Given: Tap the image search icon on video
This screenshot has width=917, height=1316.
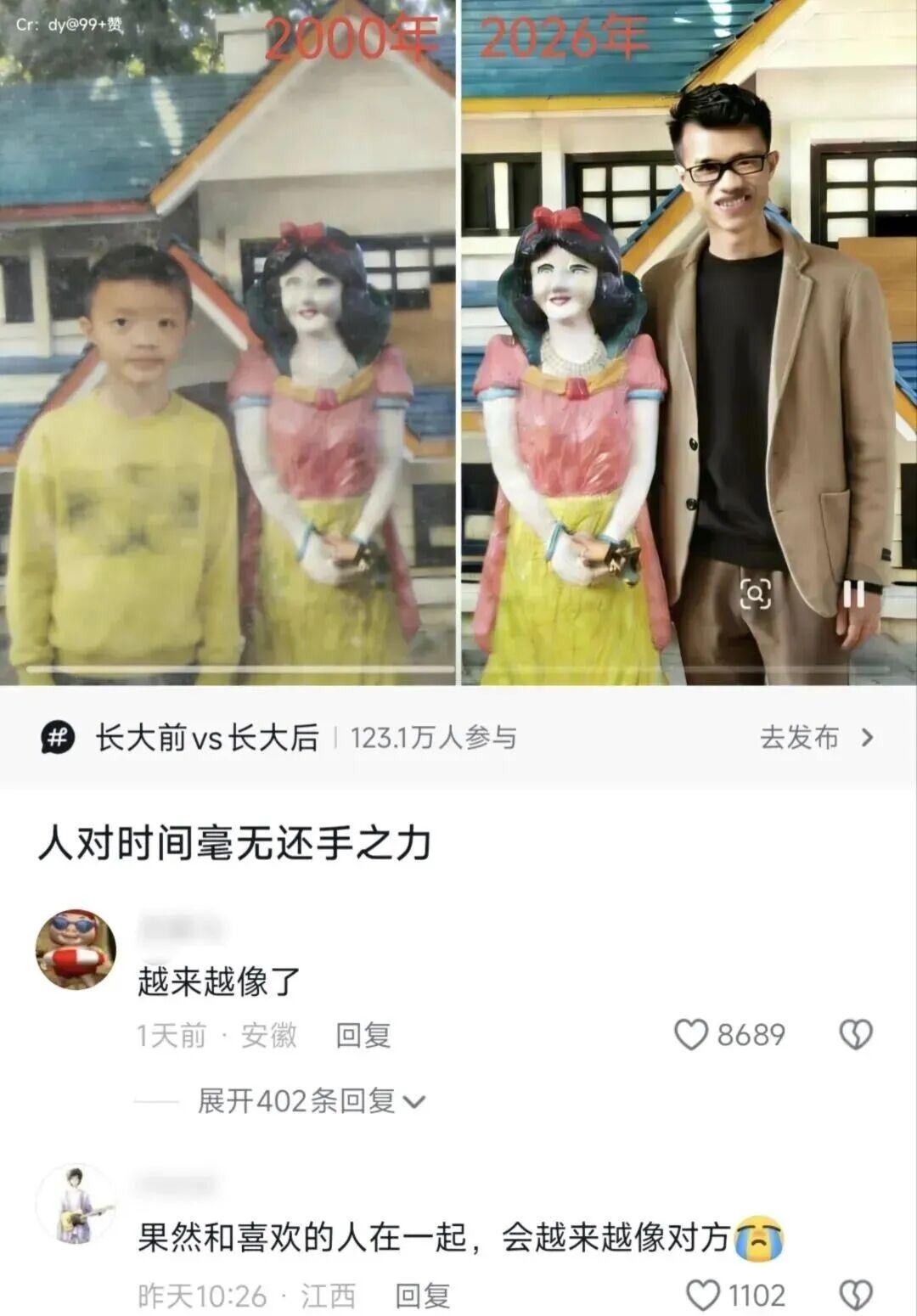Looking at the screenshot, I should [x=755, y=593].
